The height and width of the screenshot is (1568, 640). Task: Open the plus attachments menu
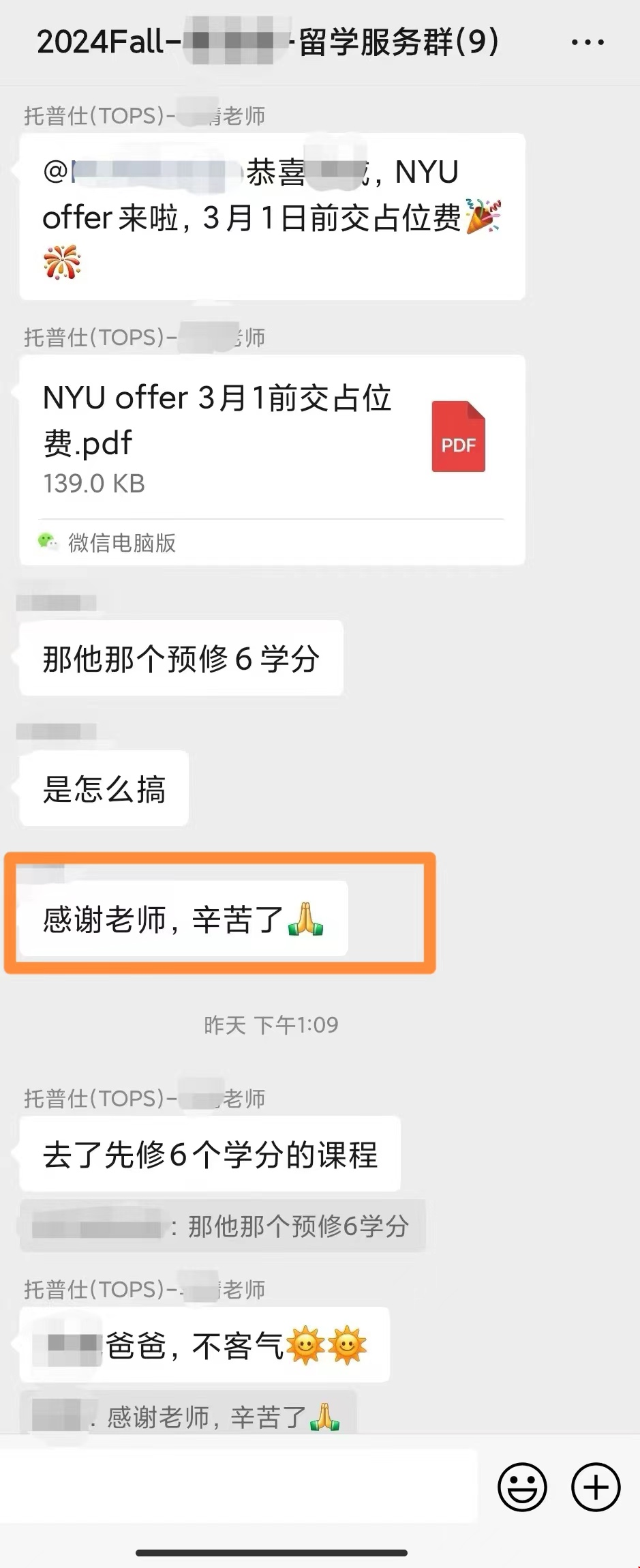pos(595,1487)
